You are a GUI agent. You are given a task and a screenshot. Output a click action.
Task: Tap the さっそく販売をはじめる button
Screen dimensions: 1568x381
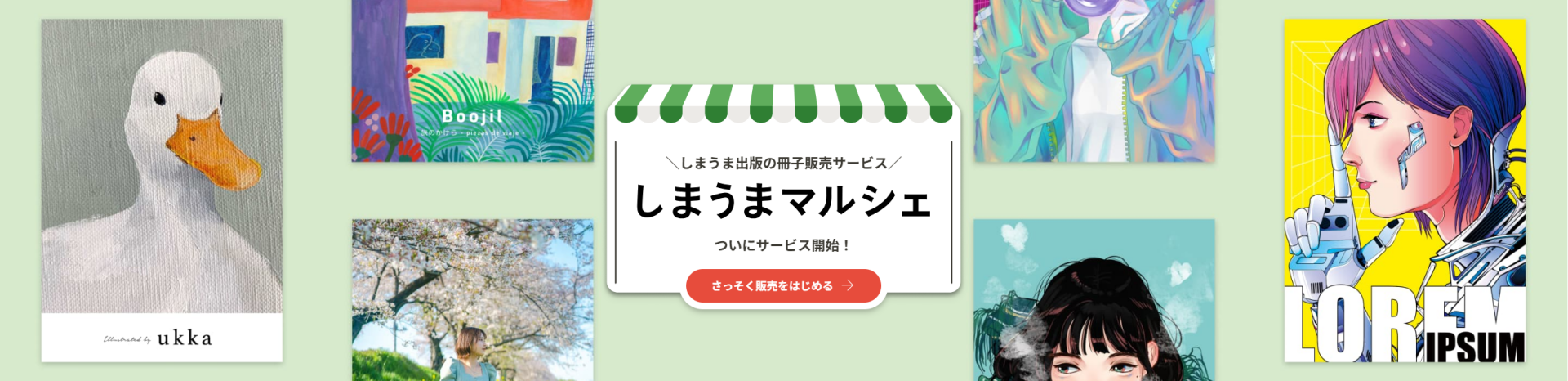tap(782, 286)
